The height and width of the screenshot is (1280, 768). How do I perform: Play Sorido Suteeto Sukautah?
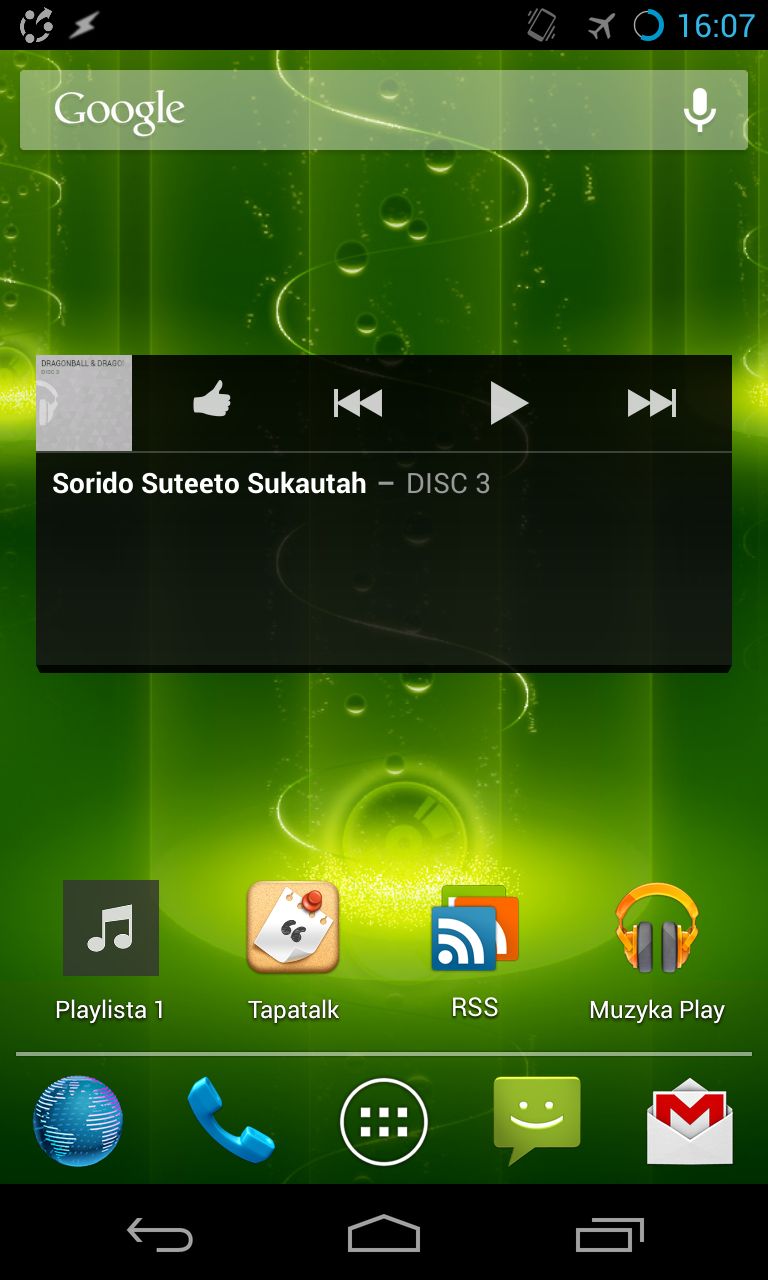click(508, 403)
